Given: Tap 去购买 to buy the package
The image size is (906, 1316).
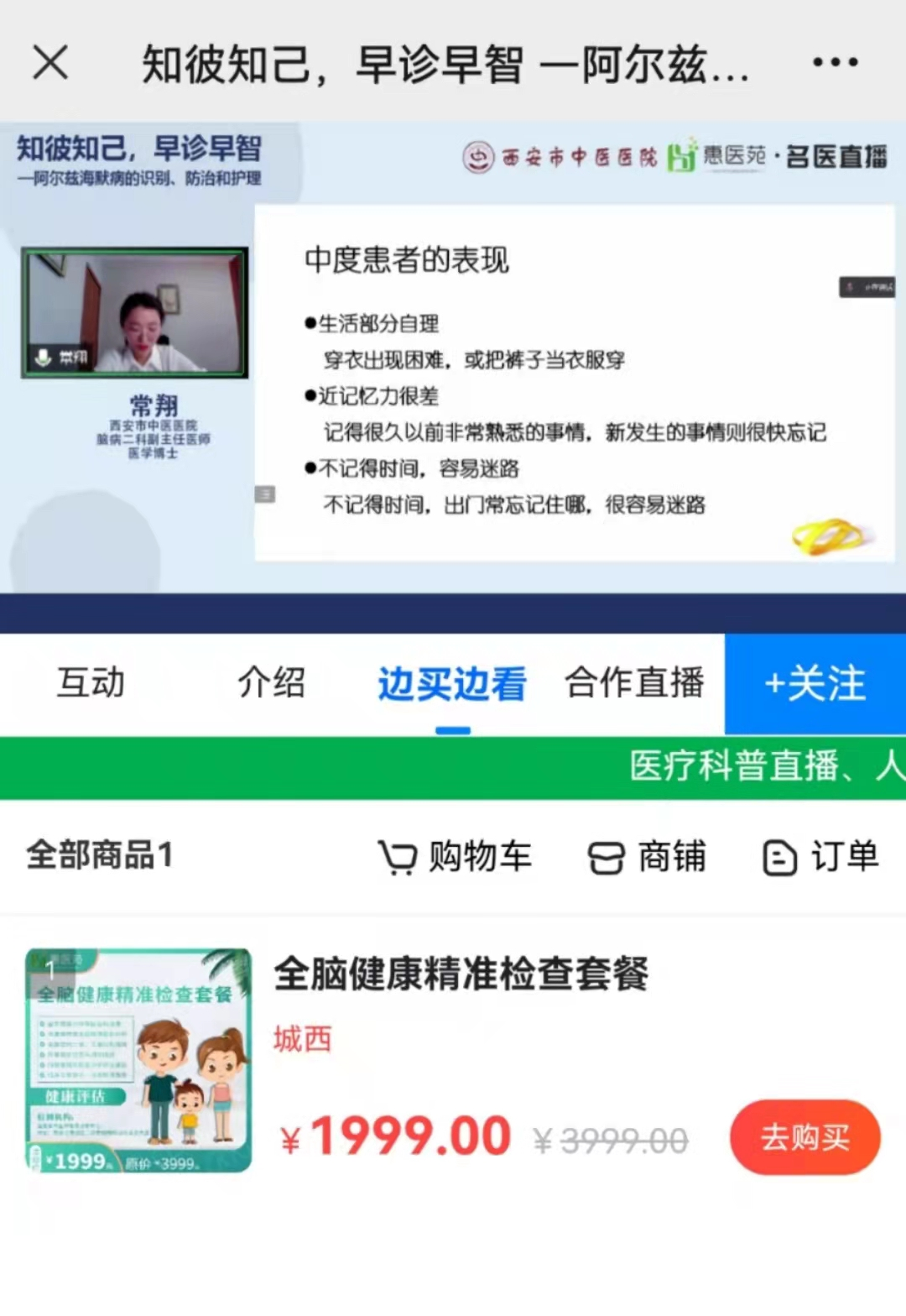Looking at the screenshot, I should (x=805, y=1137).
